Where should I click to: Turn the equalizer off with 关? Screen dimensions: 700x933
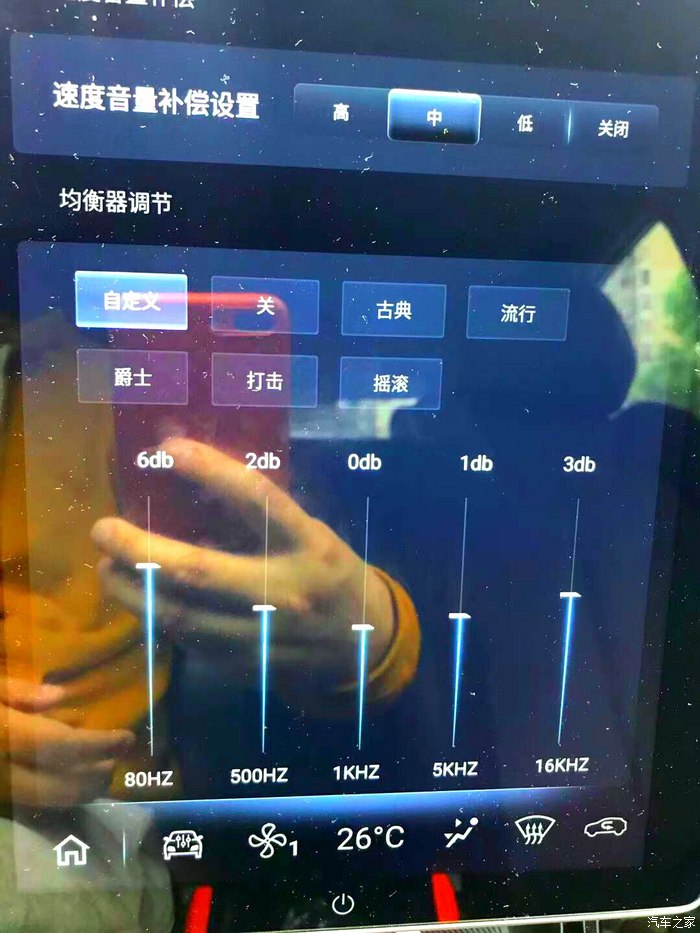[x=265, y=305]
